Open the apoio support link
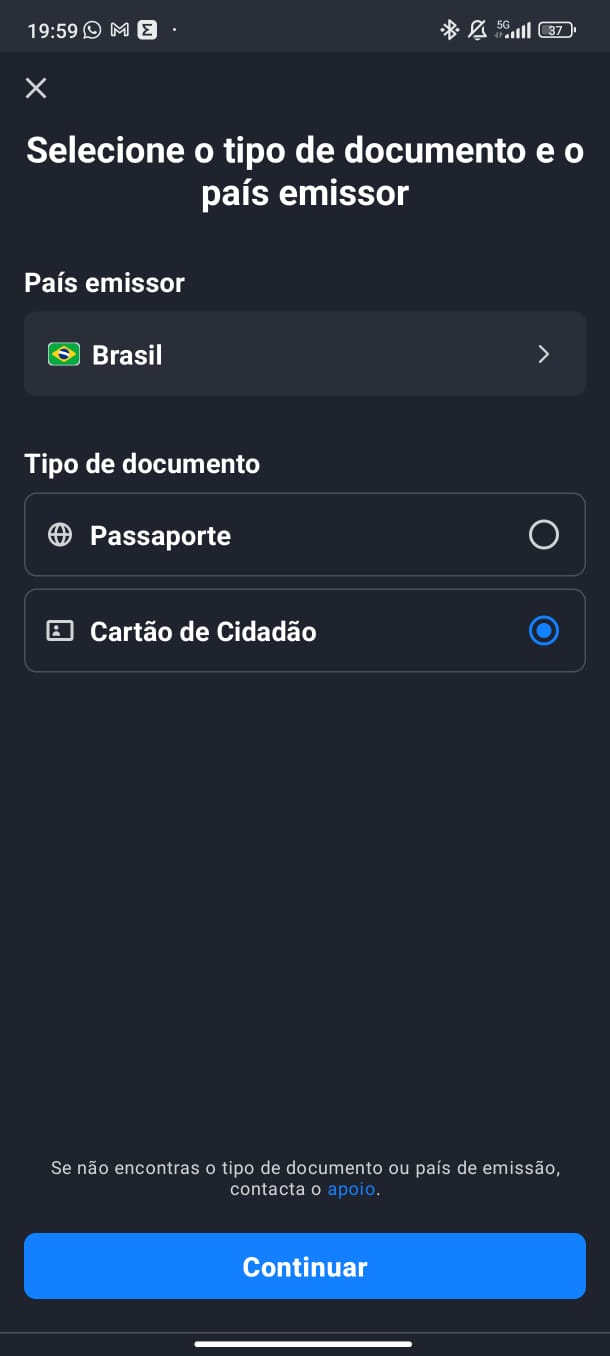This screenshot has width=610, height=1356. coord(351,1190)
